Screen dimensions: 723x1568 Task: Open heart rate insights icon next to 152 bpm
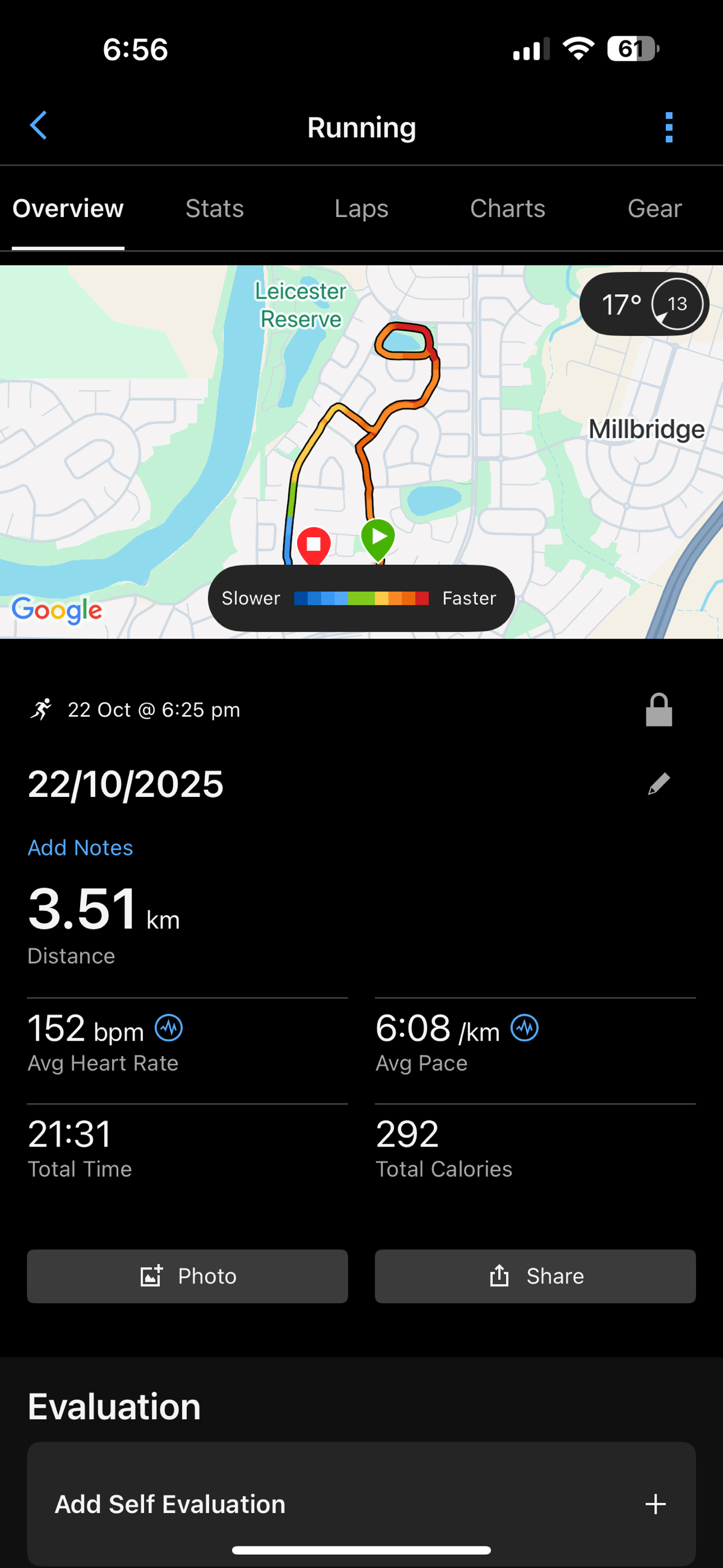click(169, 1028)
